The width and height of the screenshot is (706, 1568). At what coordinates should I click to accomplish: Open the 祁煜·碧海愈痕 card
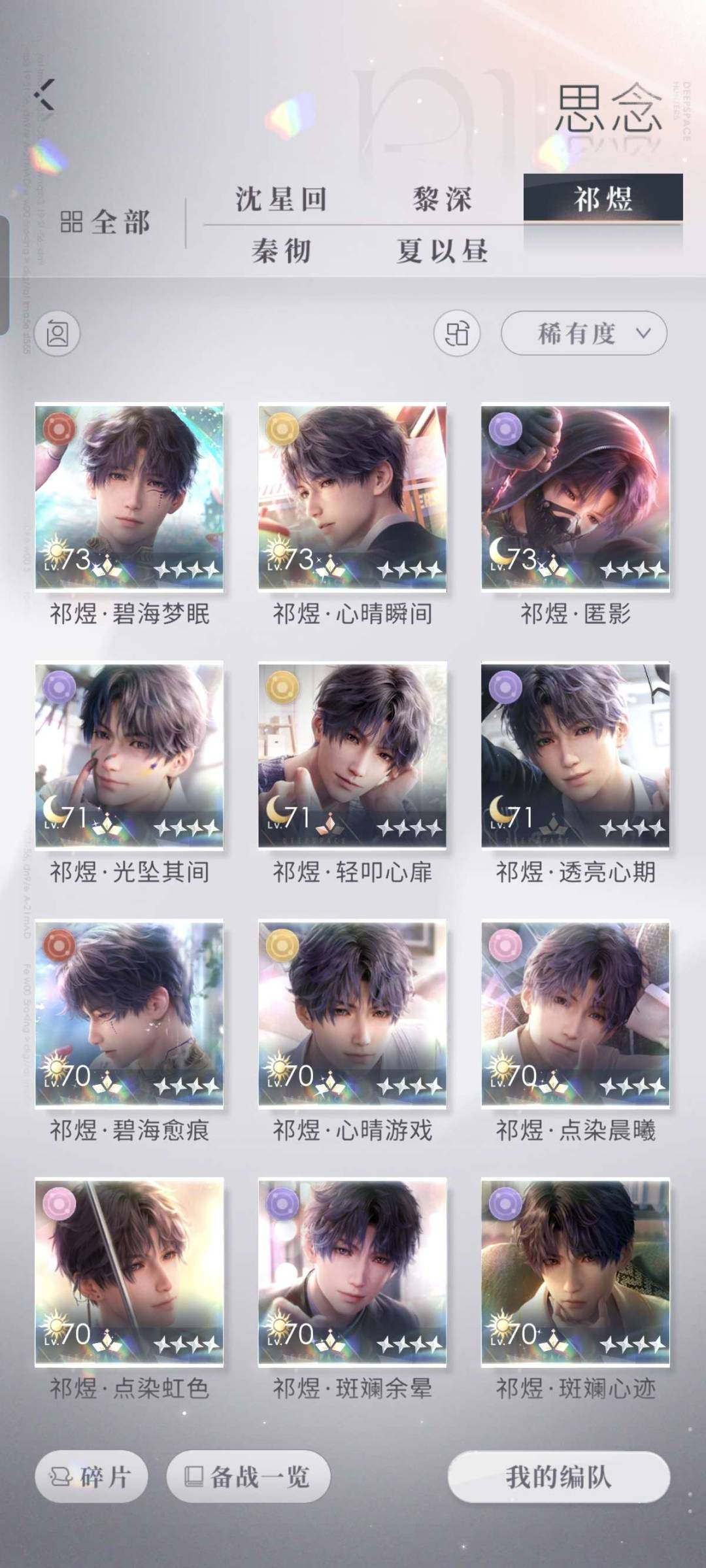129,1014
